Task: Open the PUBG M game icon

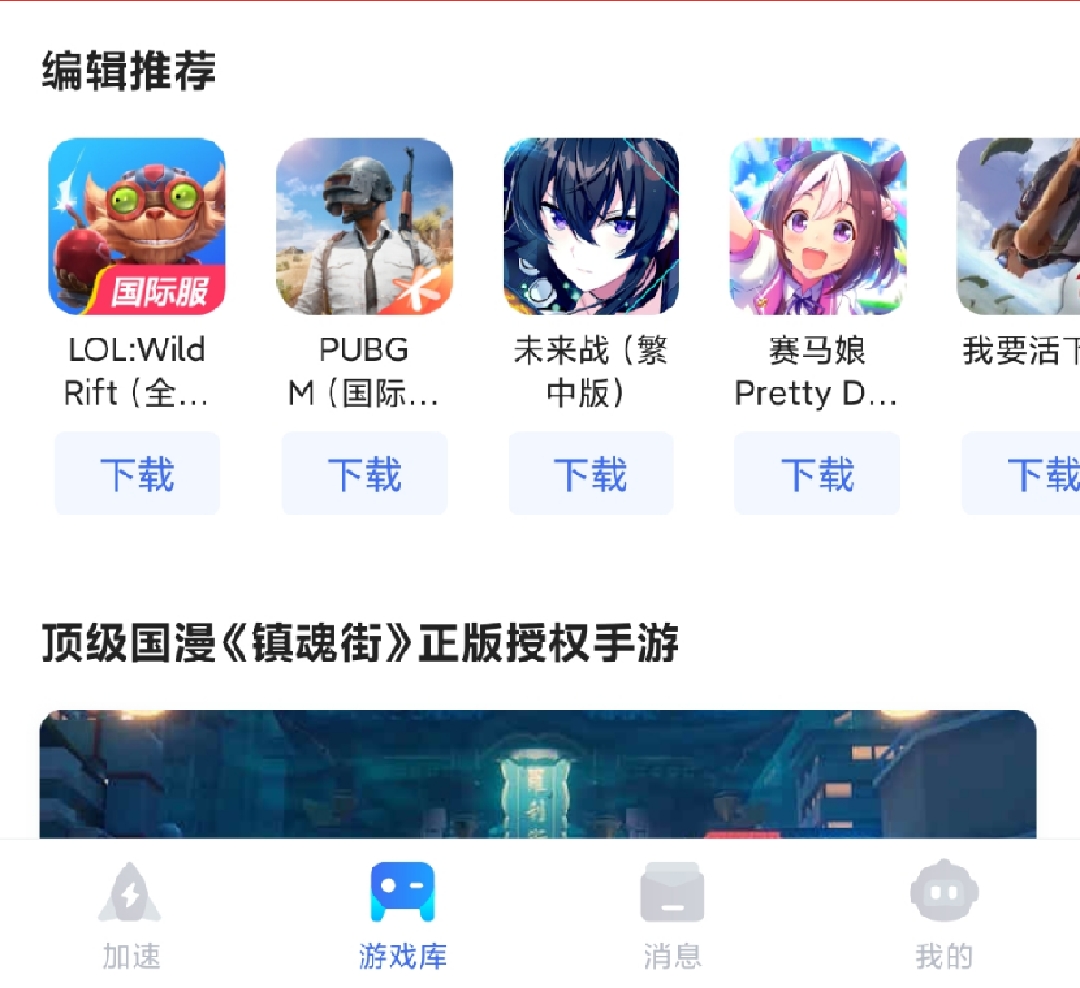Action: click(364, 226)
